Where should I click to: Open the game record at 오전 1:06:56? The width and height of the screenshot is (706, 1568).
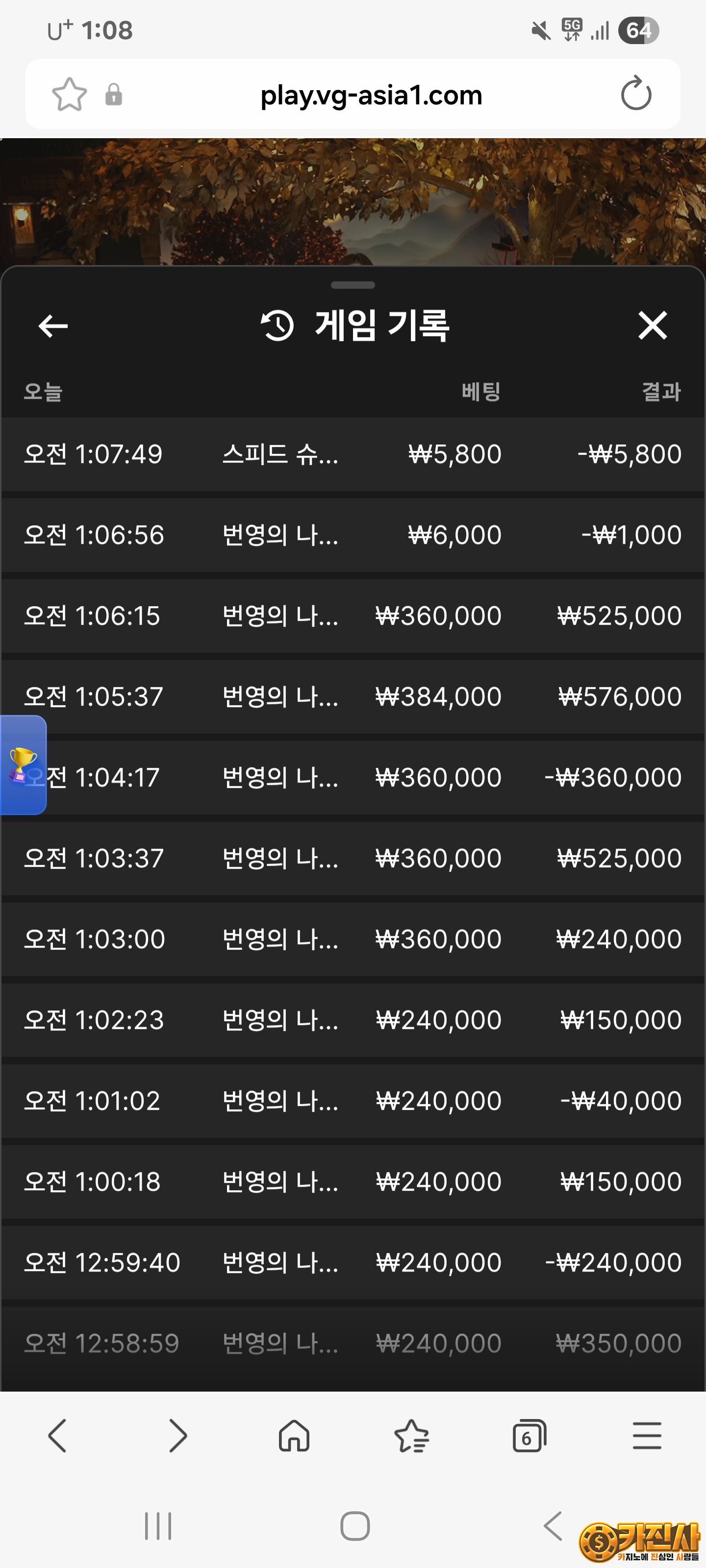(x=353, y=535)
